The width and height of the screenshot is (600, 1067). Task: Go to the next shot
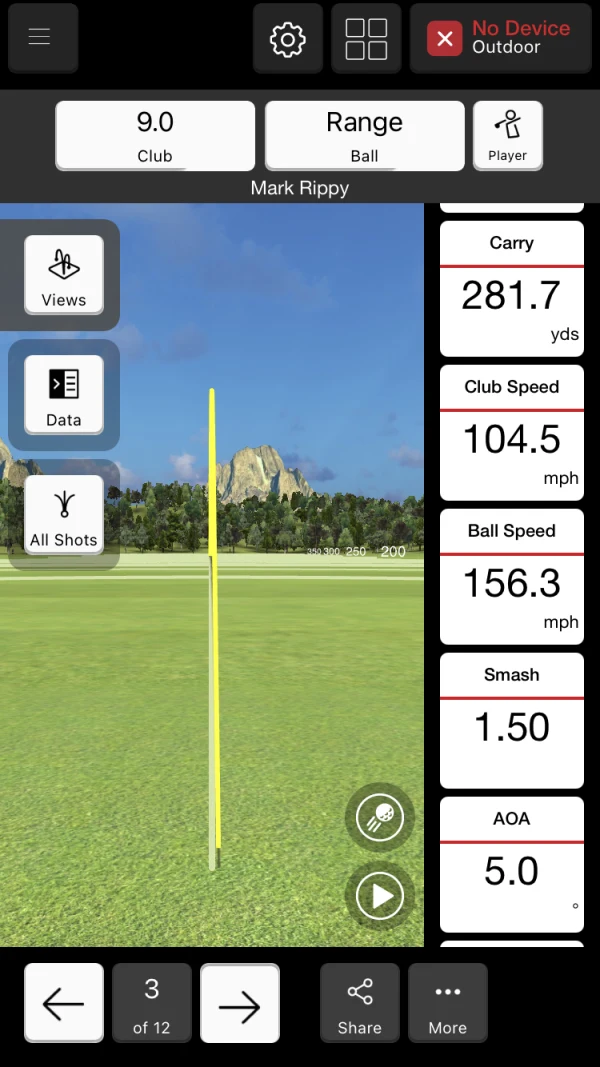click(239, 1003)
